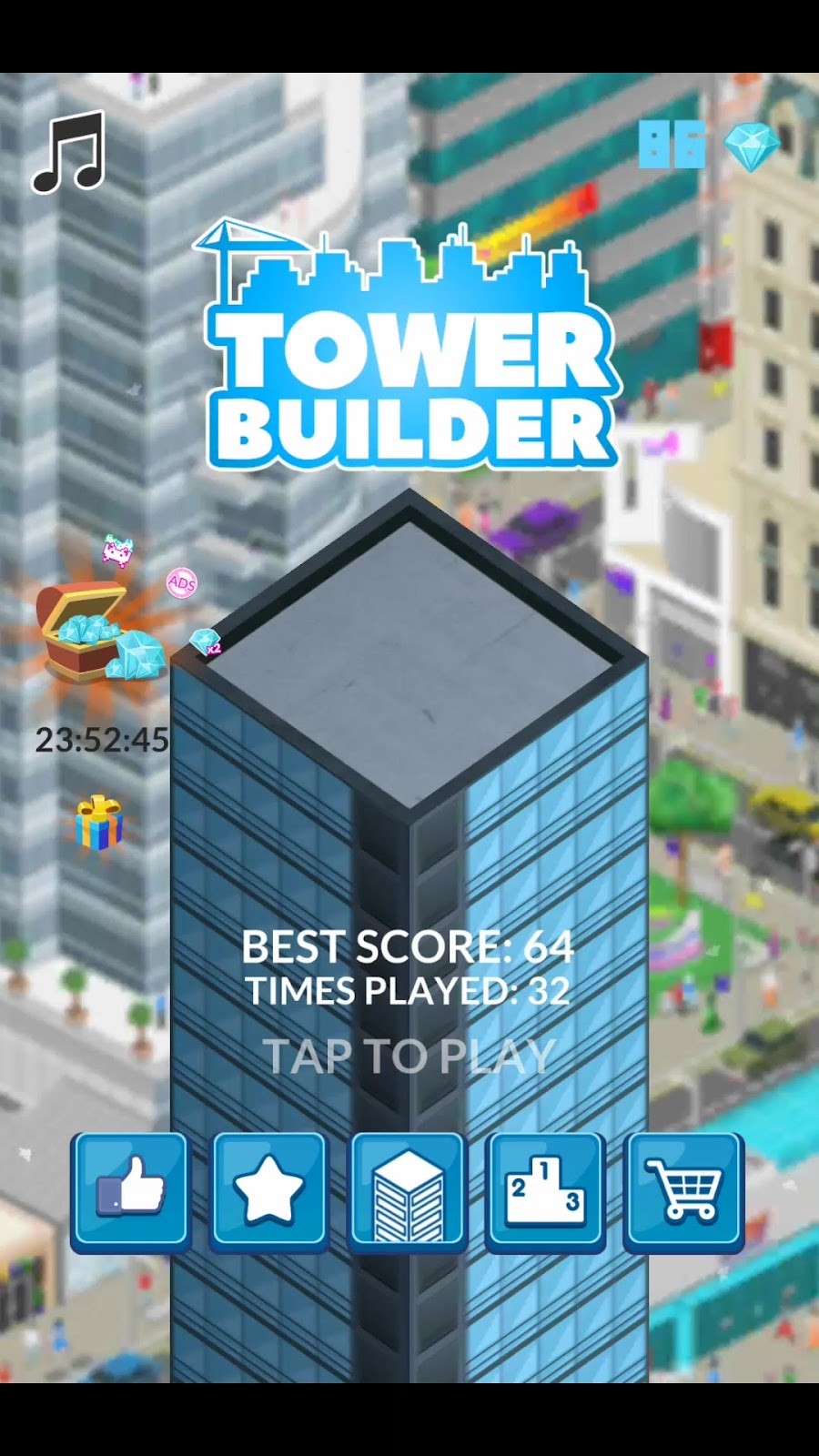Like the game with thumbs up
Viewport: 819px width, 1456px height.
[130, 1190]
